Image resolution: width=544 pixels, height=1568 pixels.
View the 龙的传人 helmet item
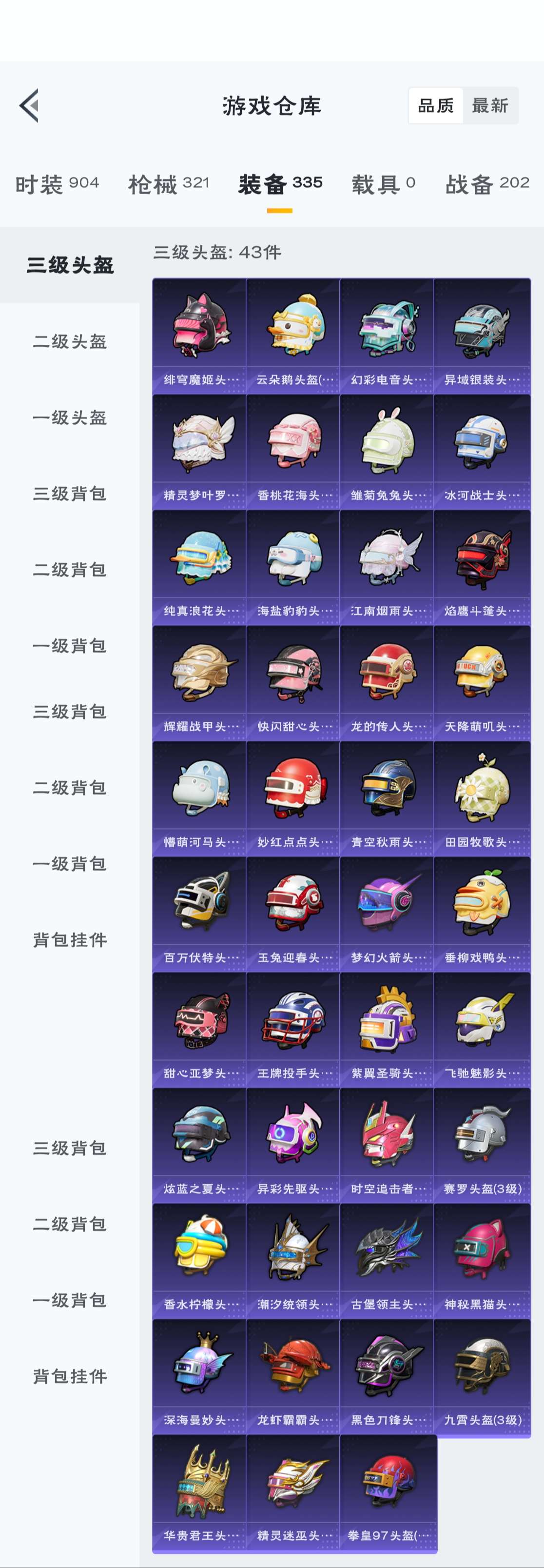click(x=387, y=682)
